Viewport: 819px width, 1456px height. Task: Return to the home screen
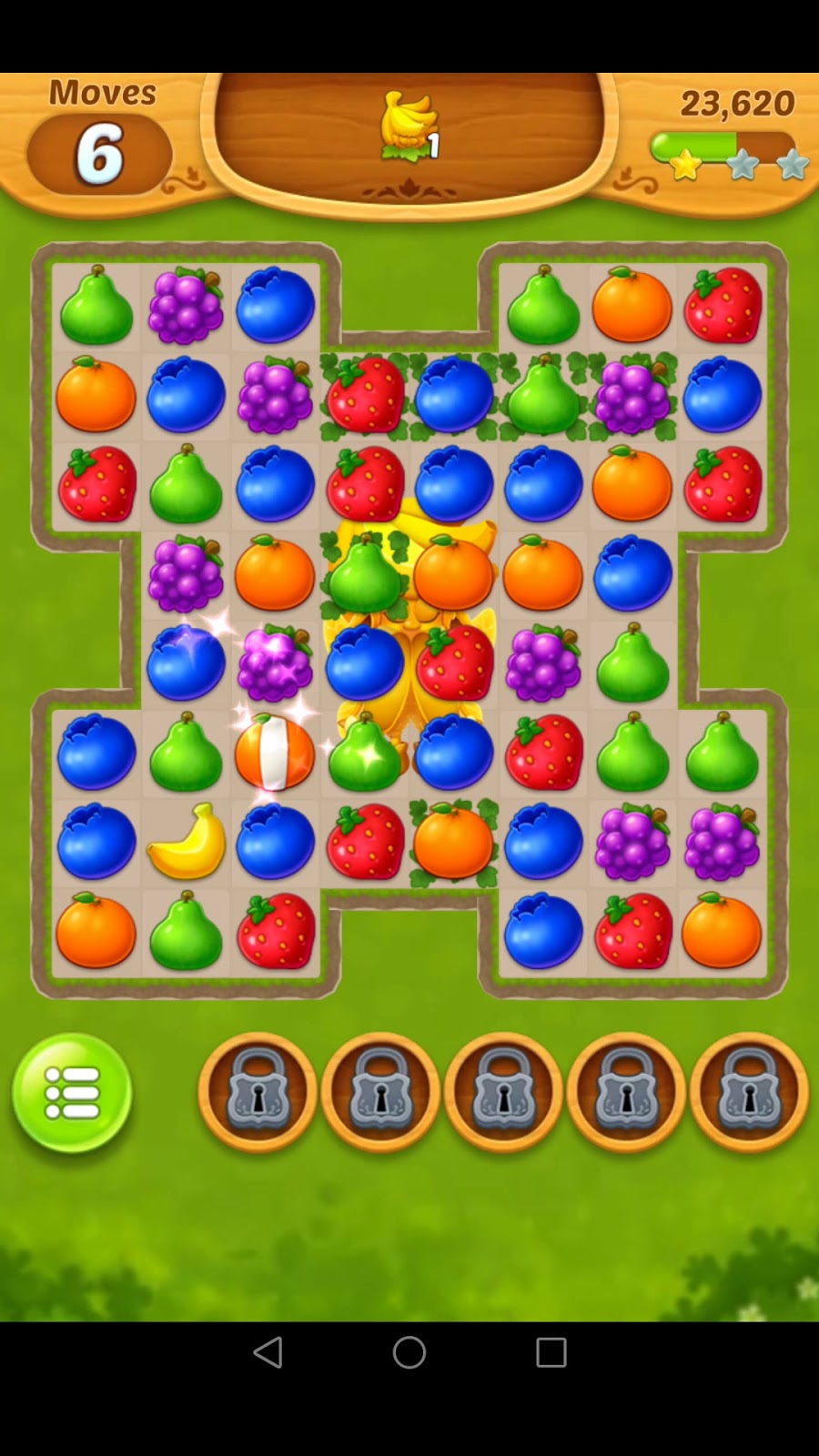click(409, 1352)
